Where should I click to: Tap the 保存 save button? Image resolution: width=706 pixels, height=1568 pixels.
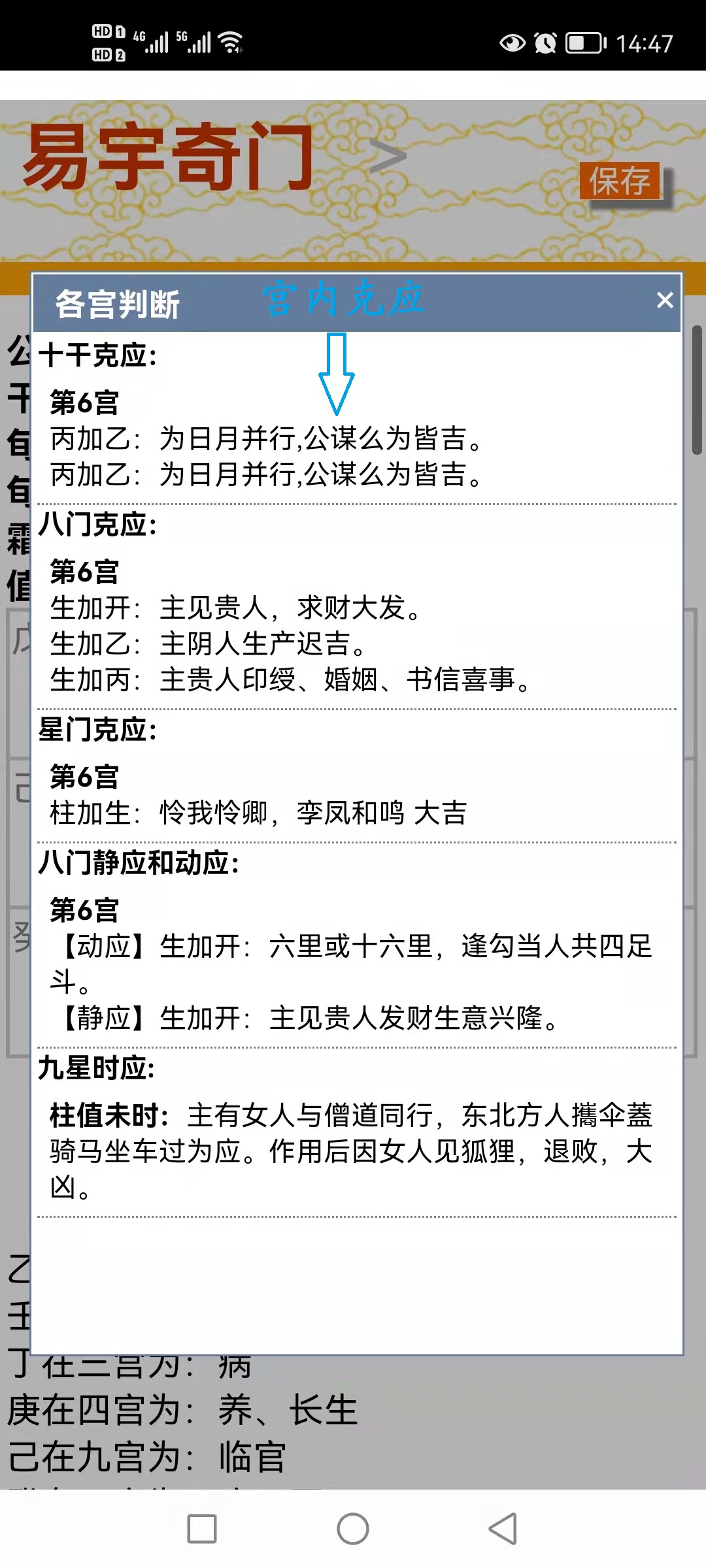(620, 181)
